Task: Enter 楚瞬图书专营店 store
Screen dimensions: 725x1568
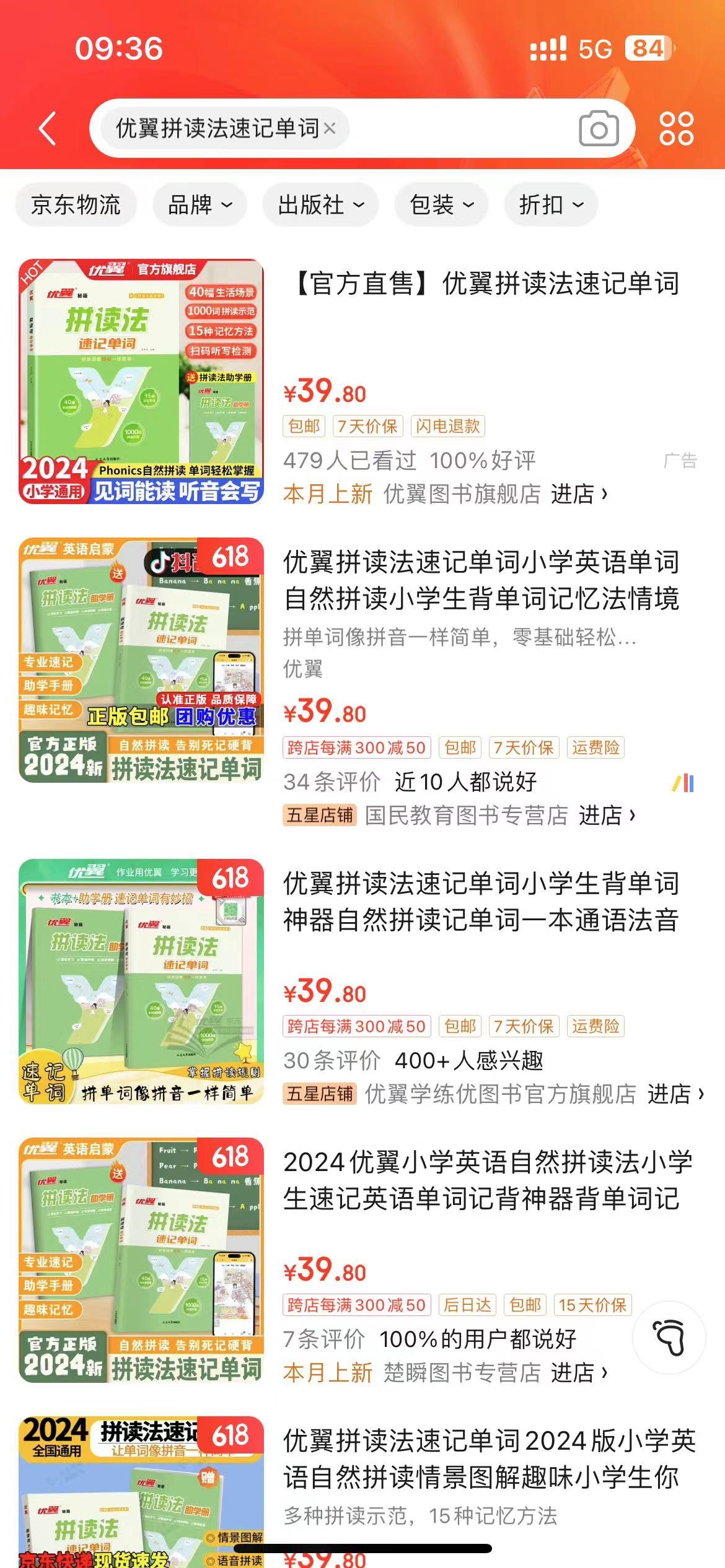Action: pyautogui.click(x=578, y=1372)
